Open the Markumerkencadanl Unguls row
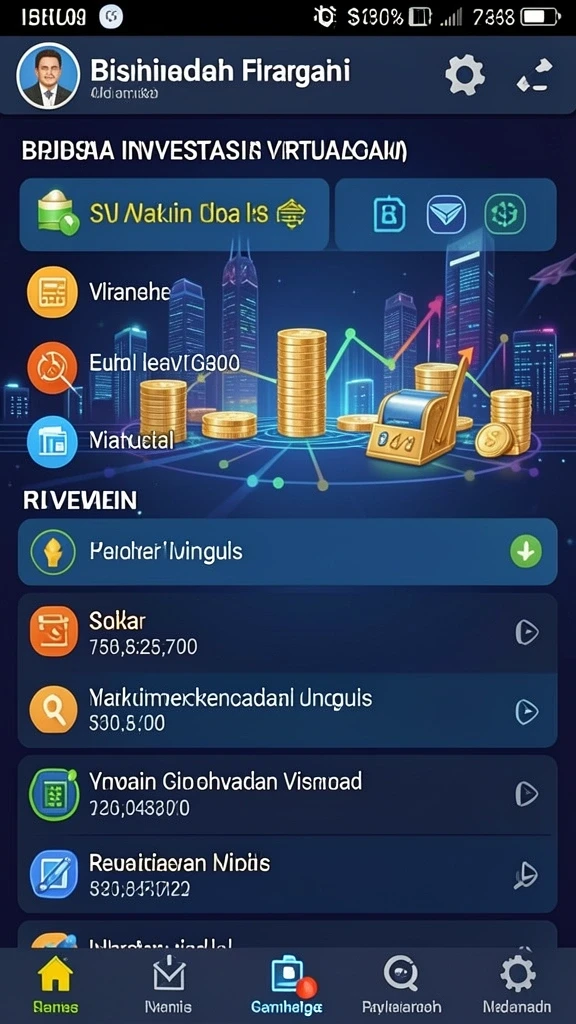The width and height of the screenshot is (576, 1024). pyautogui.click(x=287, y=711)
